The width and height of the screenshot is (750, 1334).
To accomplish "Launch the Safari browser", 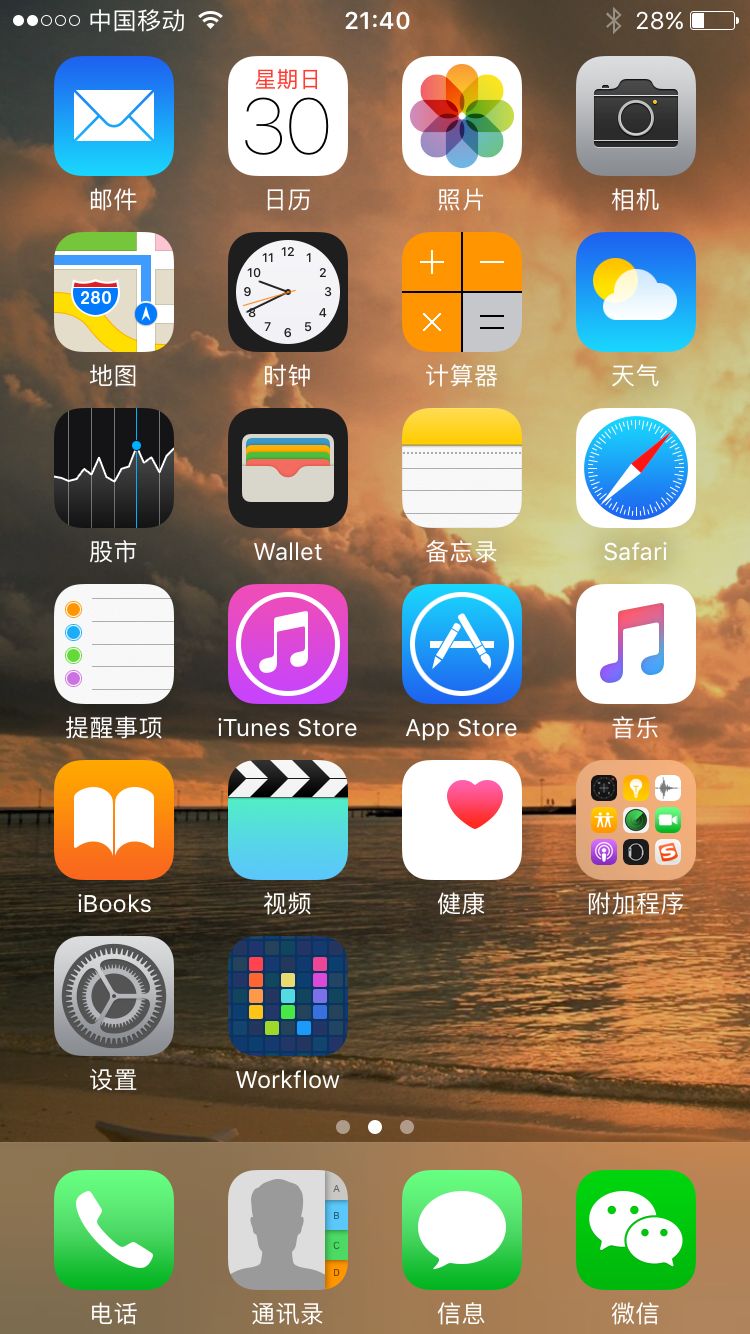I will [636, 468].
